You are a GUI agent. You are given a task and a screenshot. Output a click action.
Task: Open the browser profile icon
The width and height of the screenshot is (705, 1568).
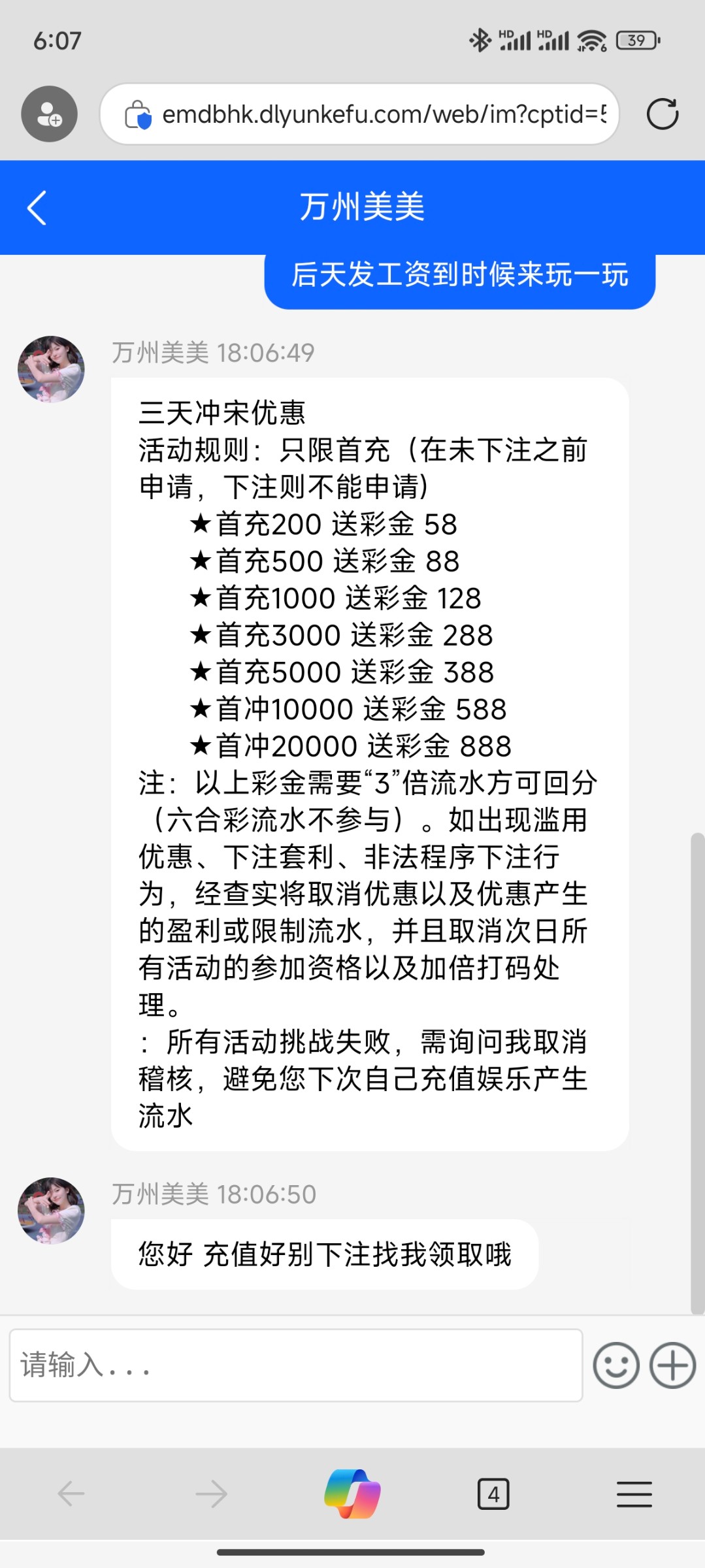[50, 114]
